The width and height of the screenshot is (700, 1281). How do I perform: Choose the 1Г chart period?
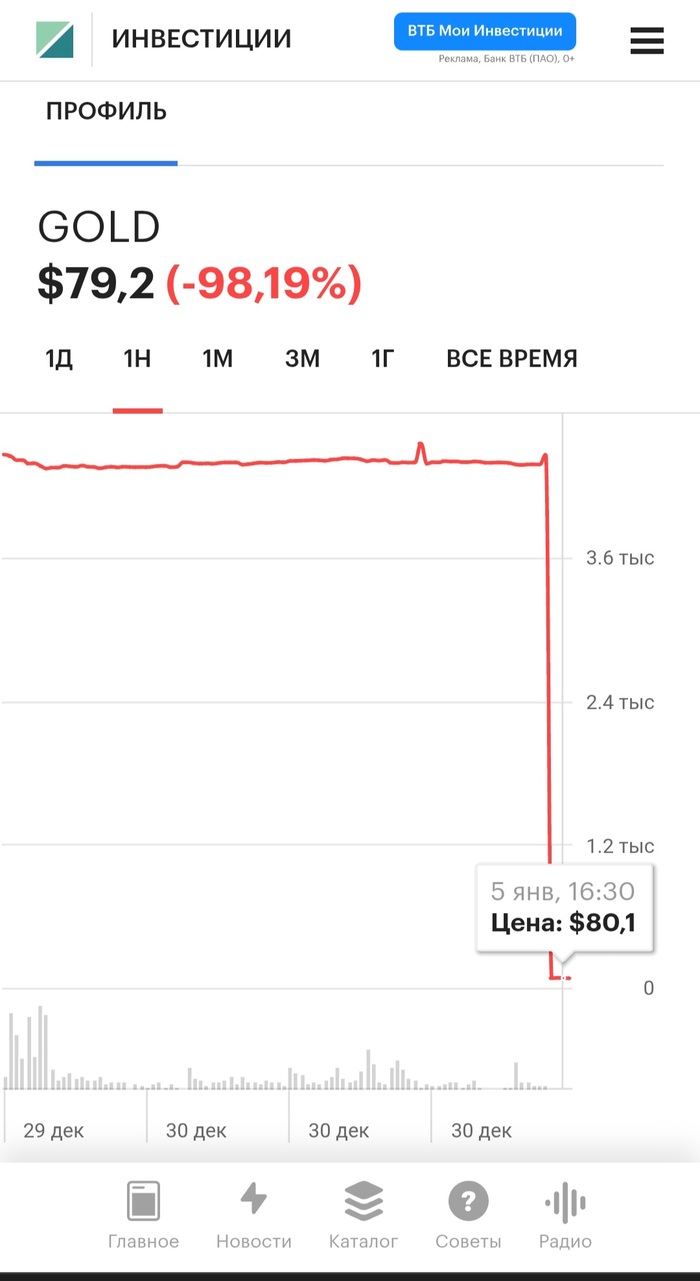coord(383,359)
